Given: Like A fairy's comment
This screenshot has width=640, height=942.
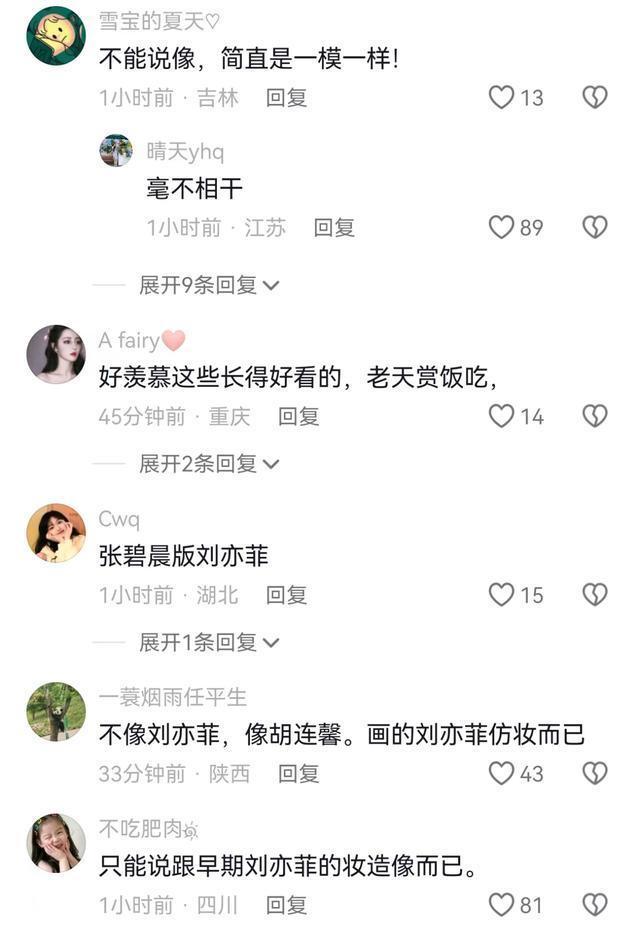Looking at the screenshot, I should tap(501, 416).
